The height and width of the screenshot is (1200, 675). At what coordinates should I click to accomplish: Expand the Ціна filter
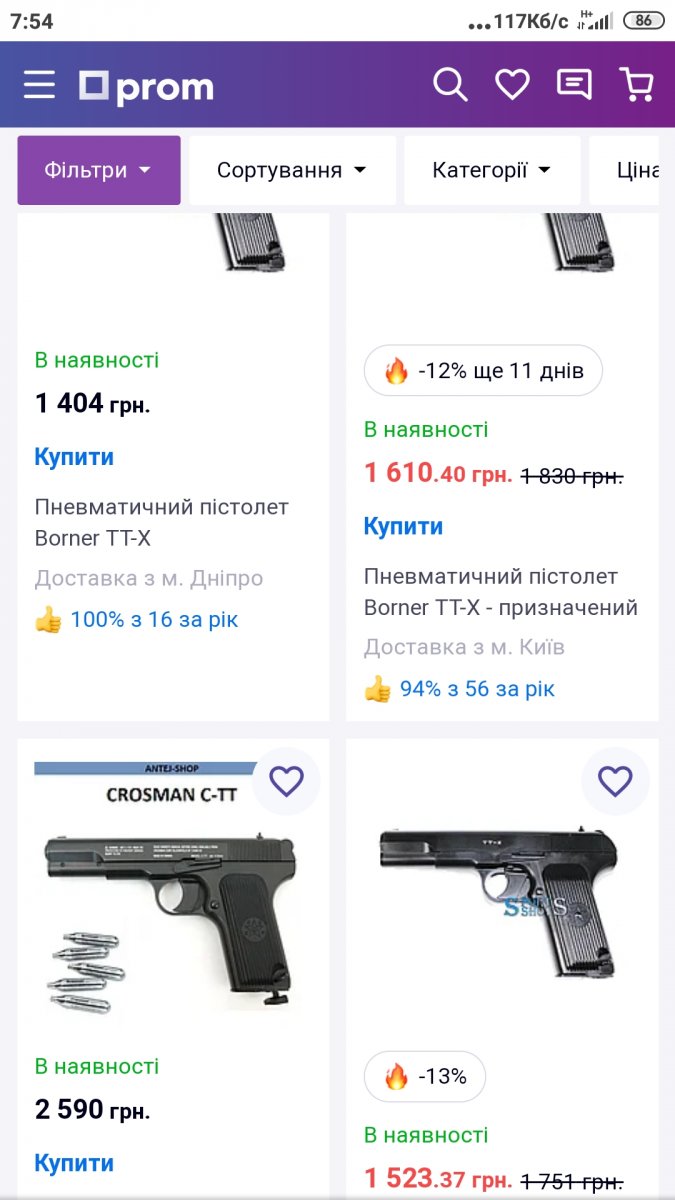pyautogui.click(x=635, y=170)
